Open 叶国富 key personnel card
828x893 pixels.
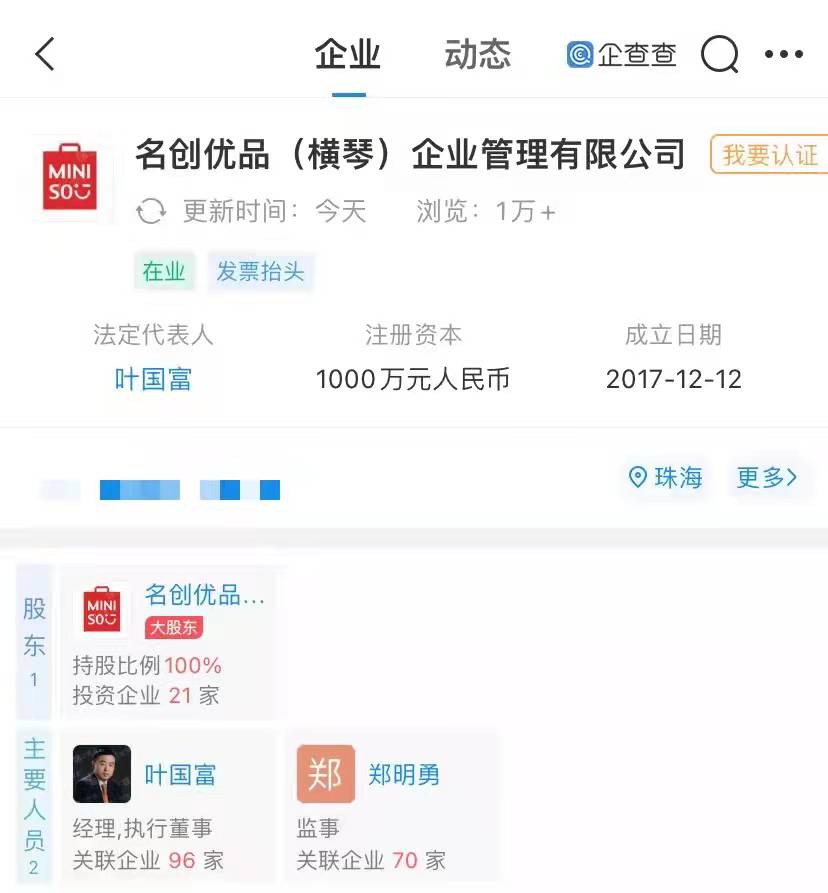168,806
